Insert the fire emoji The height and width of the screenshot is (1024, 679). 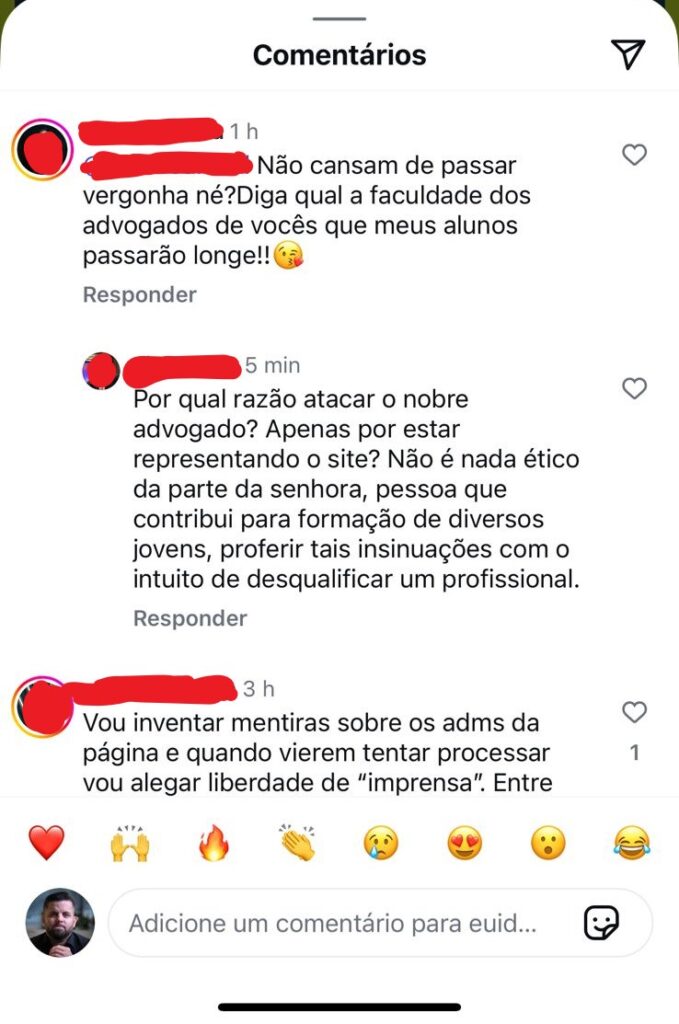[x=213, y=844]
